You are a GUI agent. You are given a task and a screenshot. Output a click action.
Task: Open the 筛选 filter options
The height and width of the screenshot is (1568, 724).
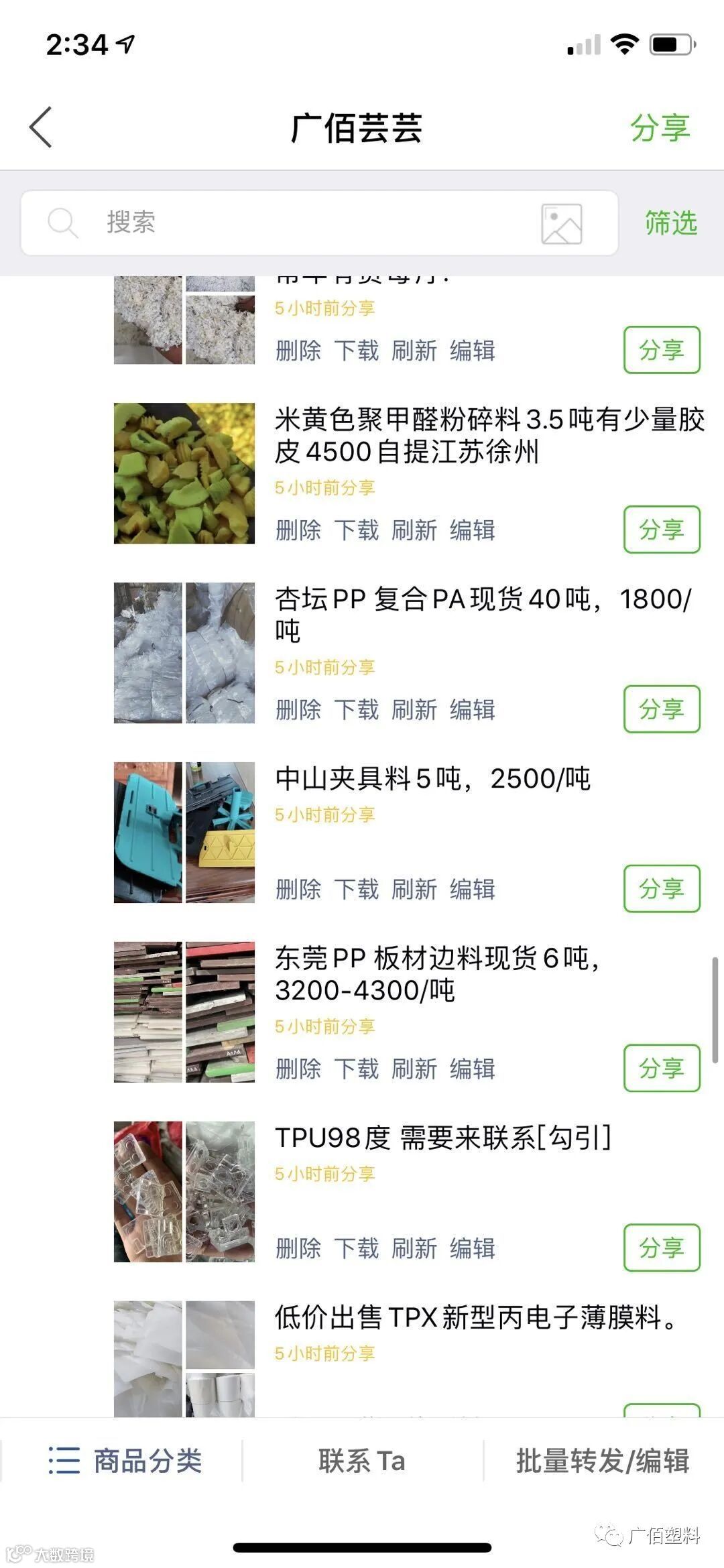[x=670, y=223]
